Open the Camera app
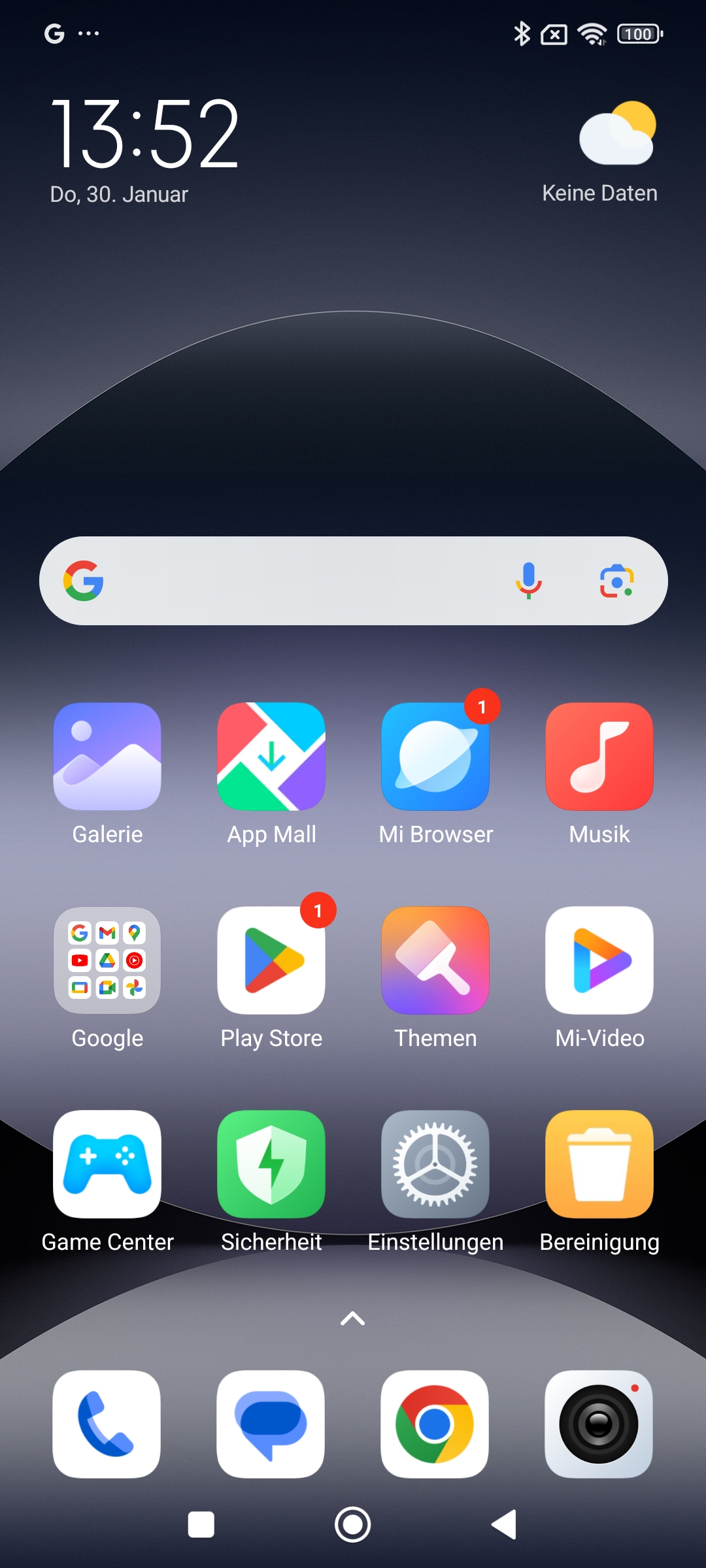706x1568 pixels. (599, 1424)
